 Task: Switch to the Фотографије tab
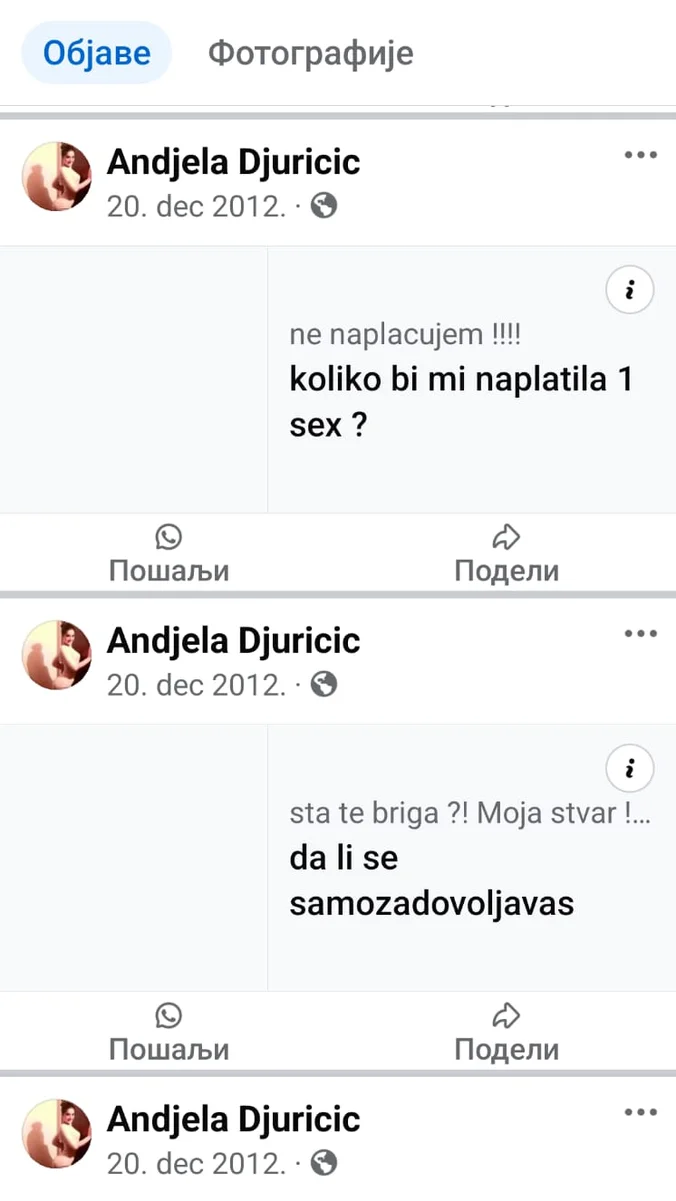click(310, 53)
